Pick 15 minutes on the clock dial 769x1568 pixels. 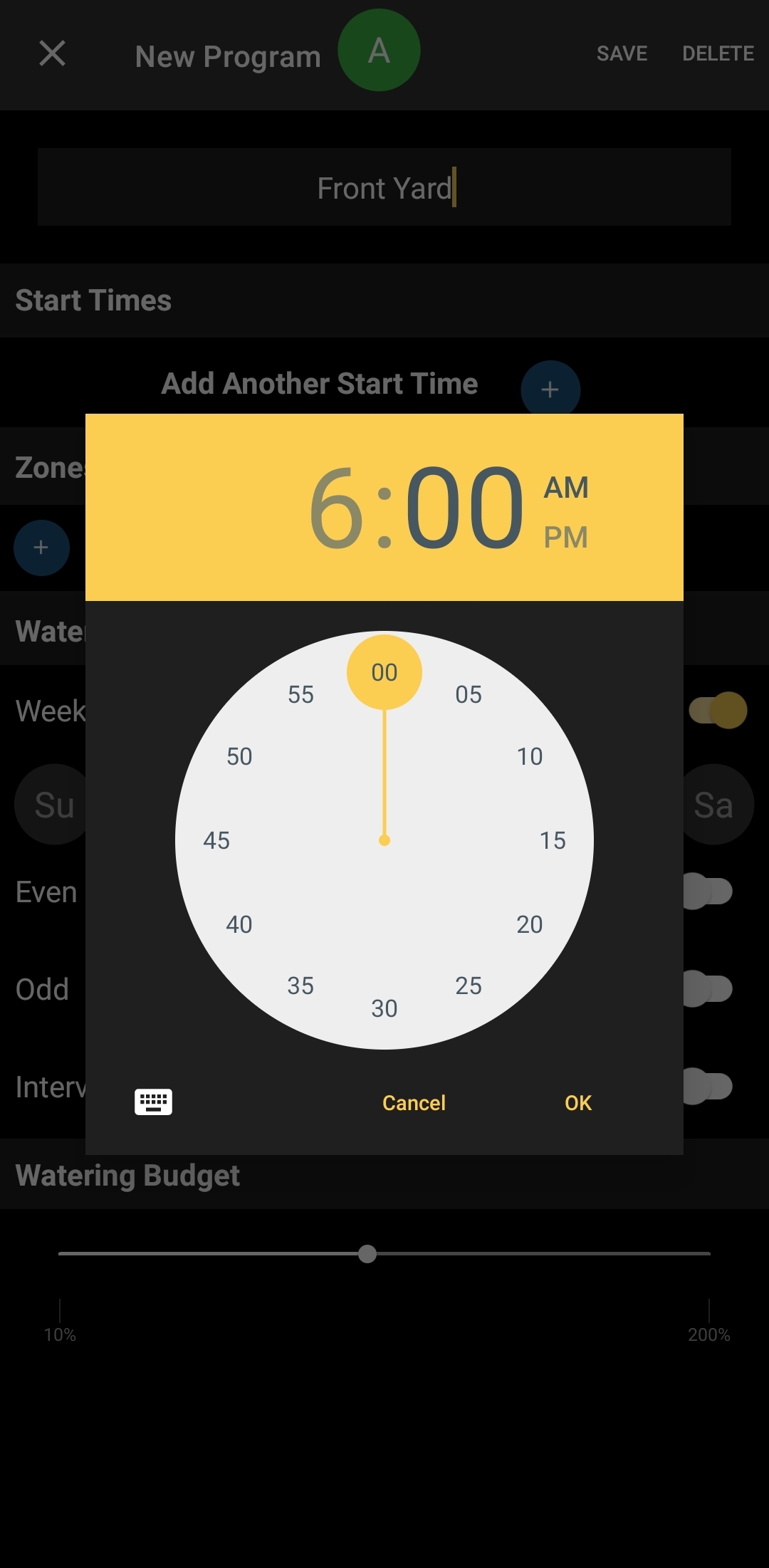tap(553, 840)
